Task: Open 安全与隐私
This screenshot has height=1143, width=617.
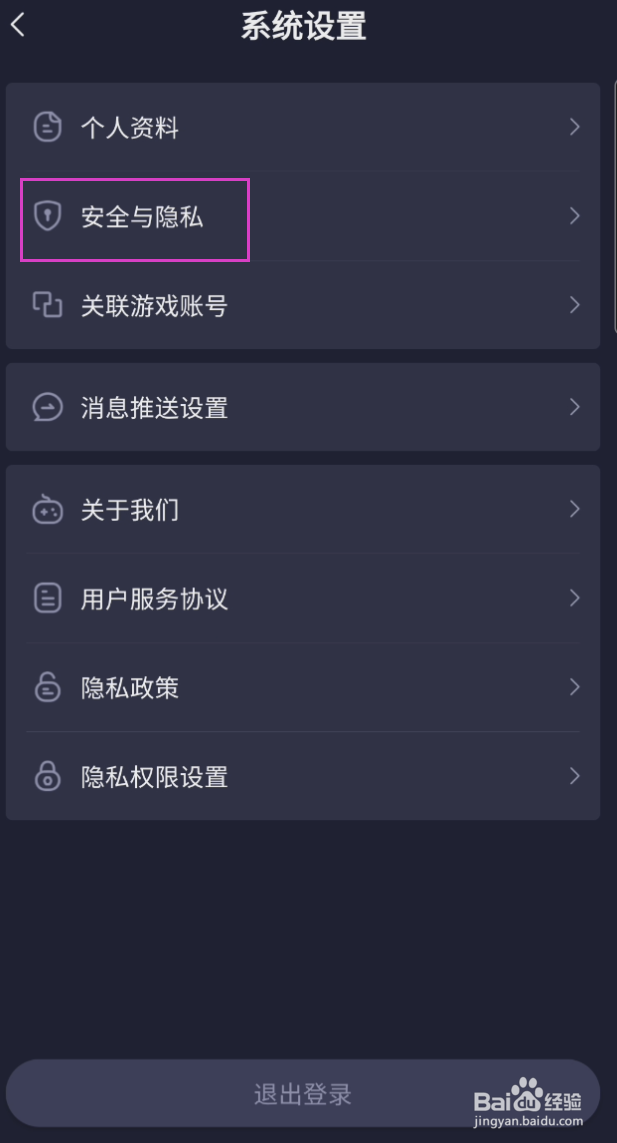Action: tap(302, 216)
